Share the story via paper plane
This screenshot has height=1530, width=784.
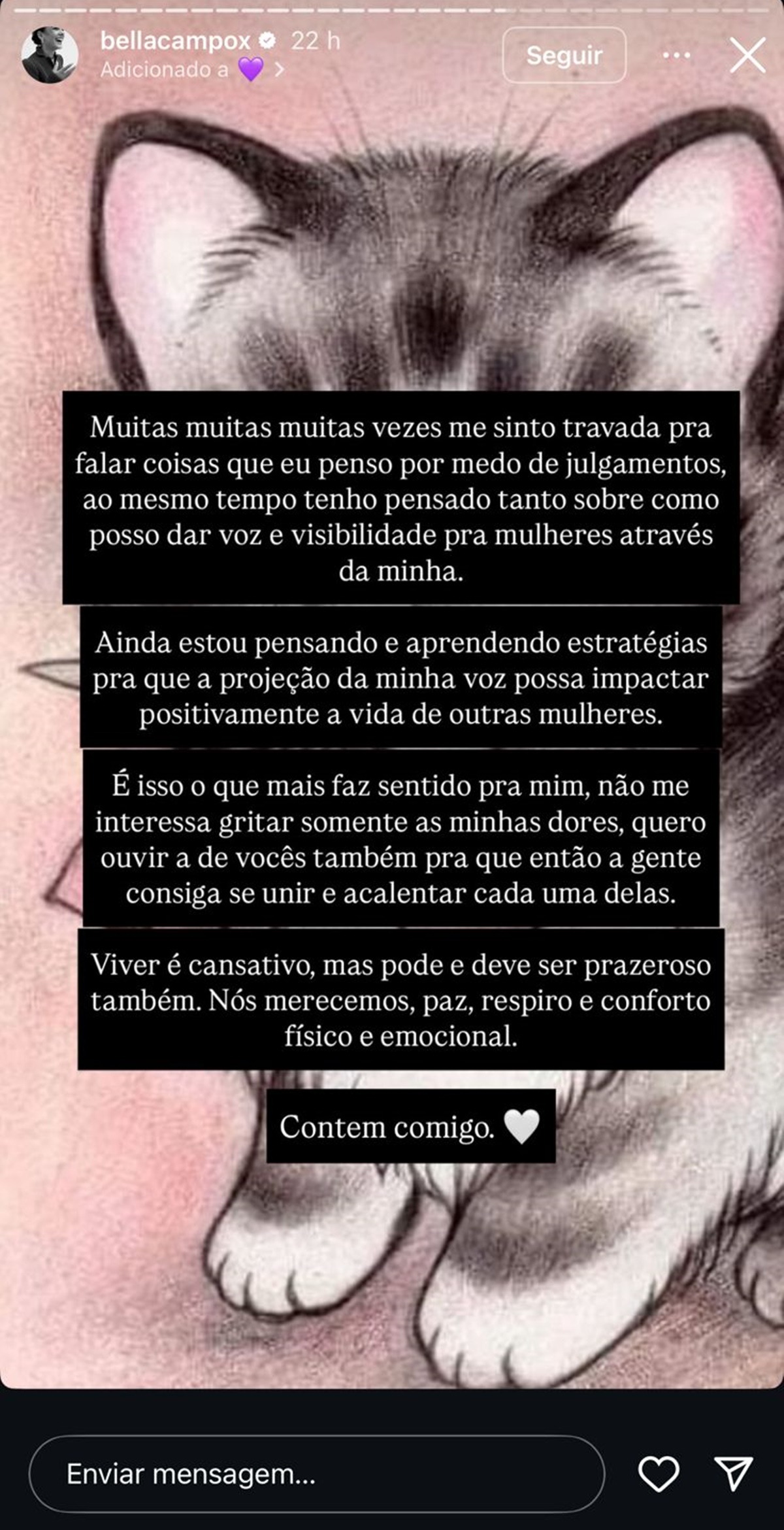pyautogui.click(x=733, y=1474)
